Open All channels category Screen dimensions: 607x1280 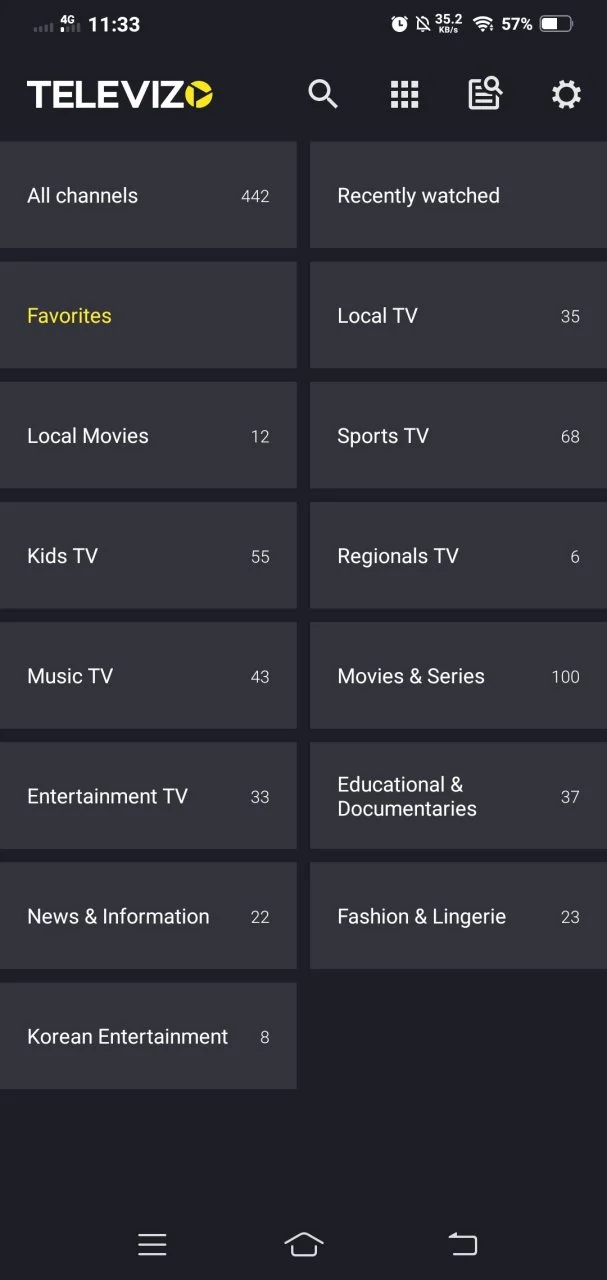(x=148, y=195)
